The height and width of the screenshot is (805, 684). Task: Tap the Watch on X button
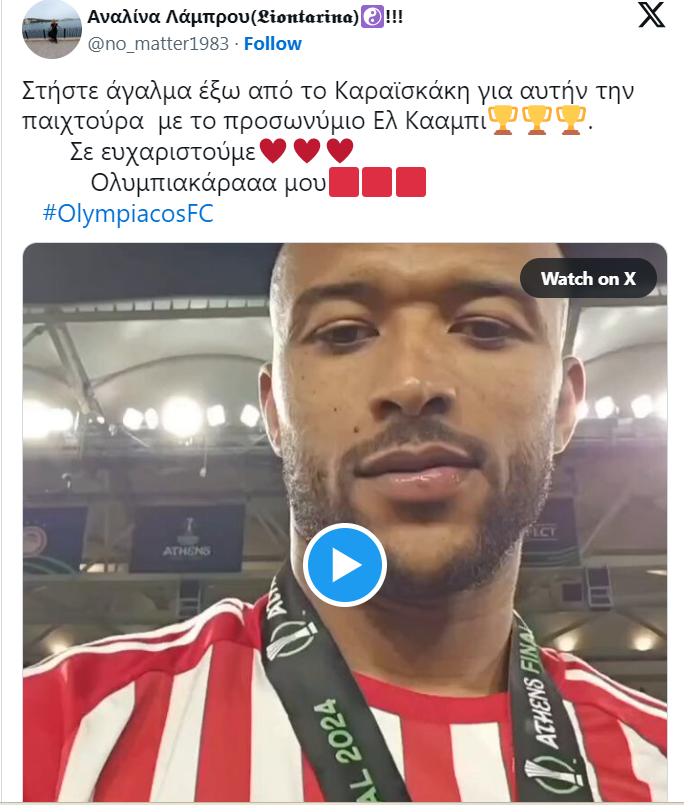tap(588, 279)
